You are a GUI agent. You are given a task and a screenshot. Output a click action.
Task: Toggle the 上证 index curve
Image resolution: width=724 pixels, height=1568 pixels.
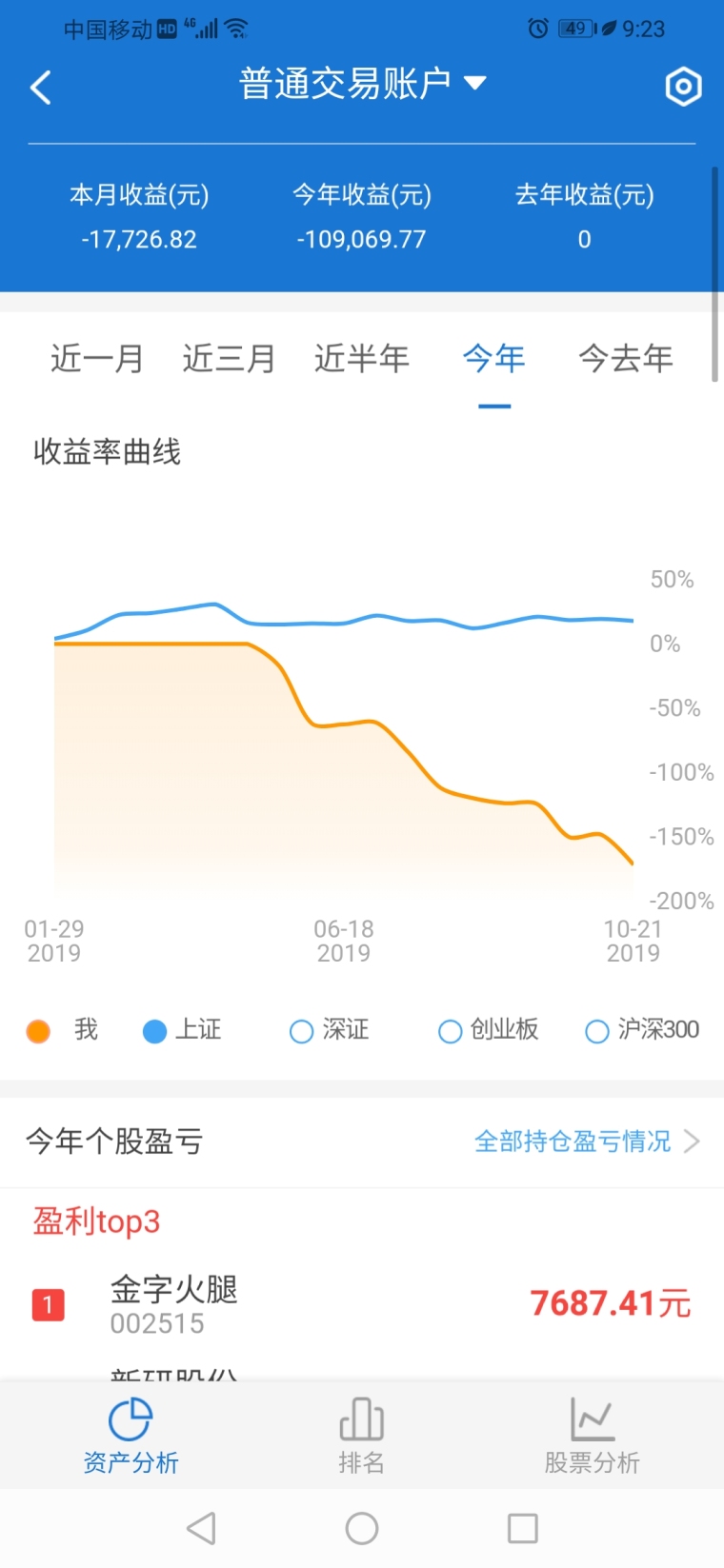(182, 1030)
